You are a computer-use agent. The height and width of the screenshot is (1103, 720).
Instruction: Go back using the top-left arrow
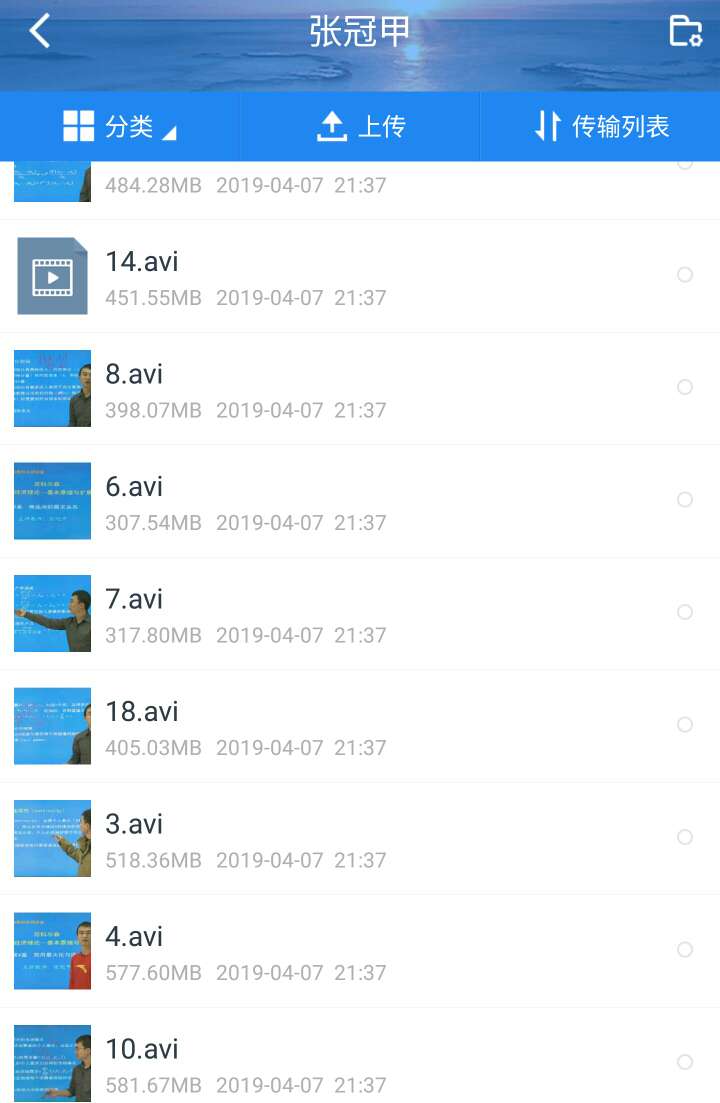click(40, 31)
